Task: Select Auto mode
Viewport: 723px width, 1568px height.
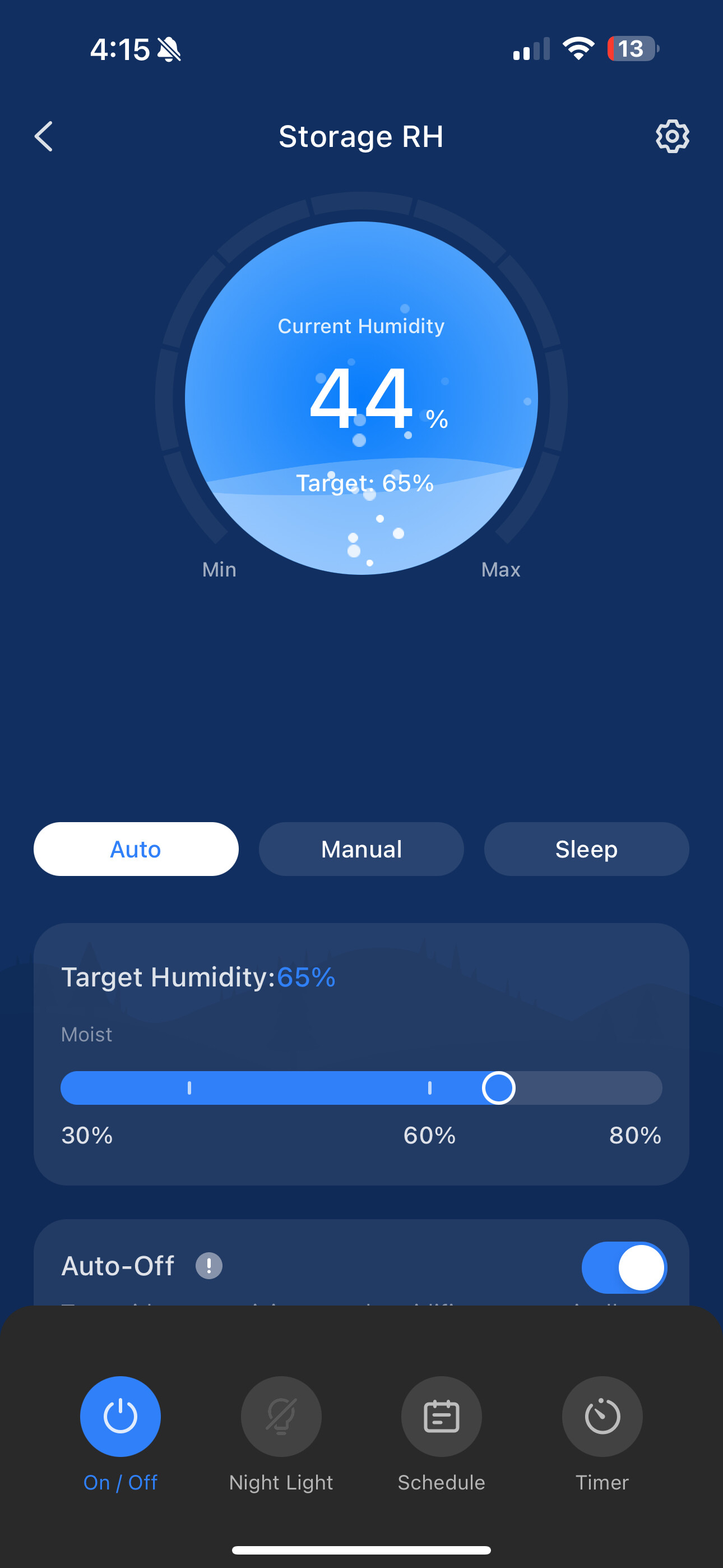Action: (136, 849)
